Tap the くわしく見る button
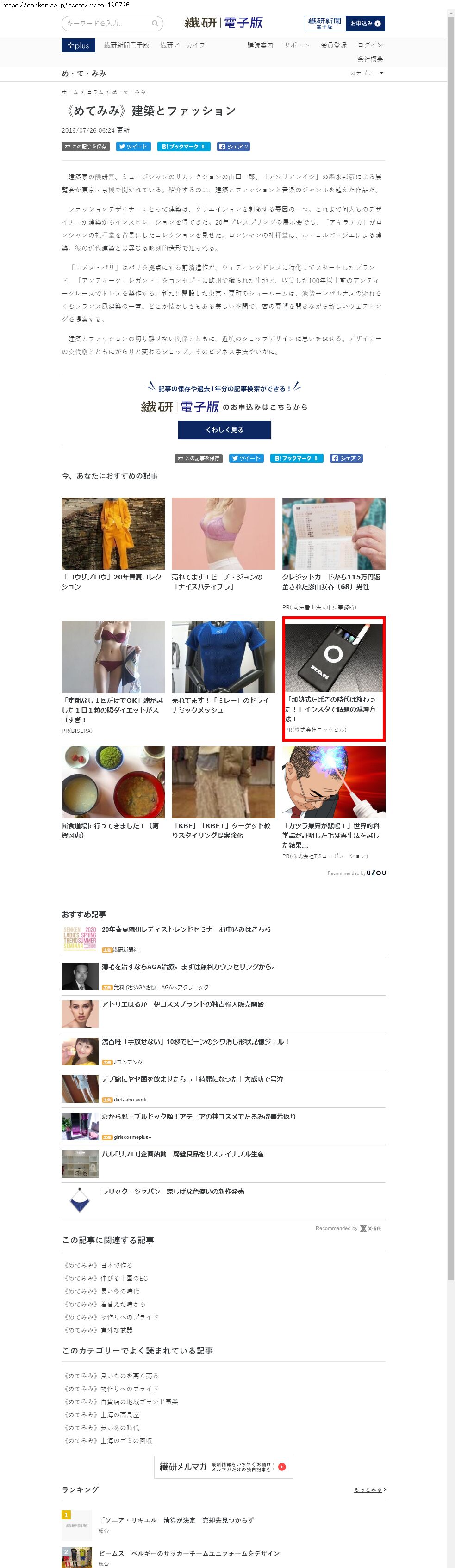Viewport: 455px width, 1568px height. (x=224, y=430)
